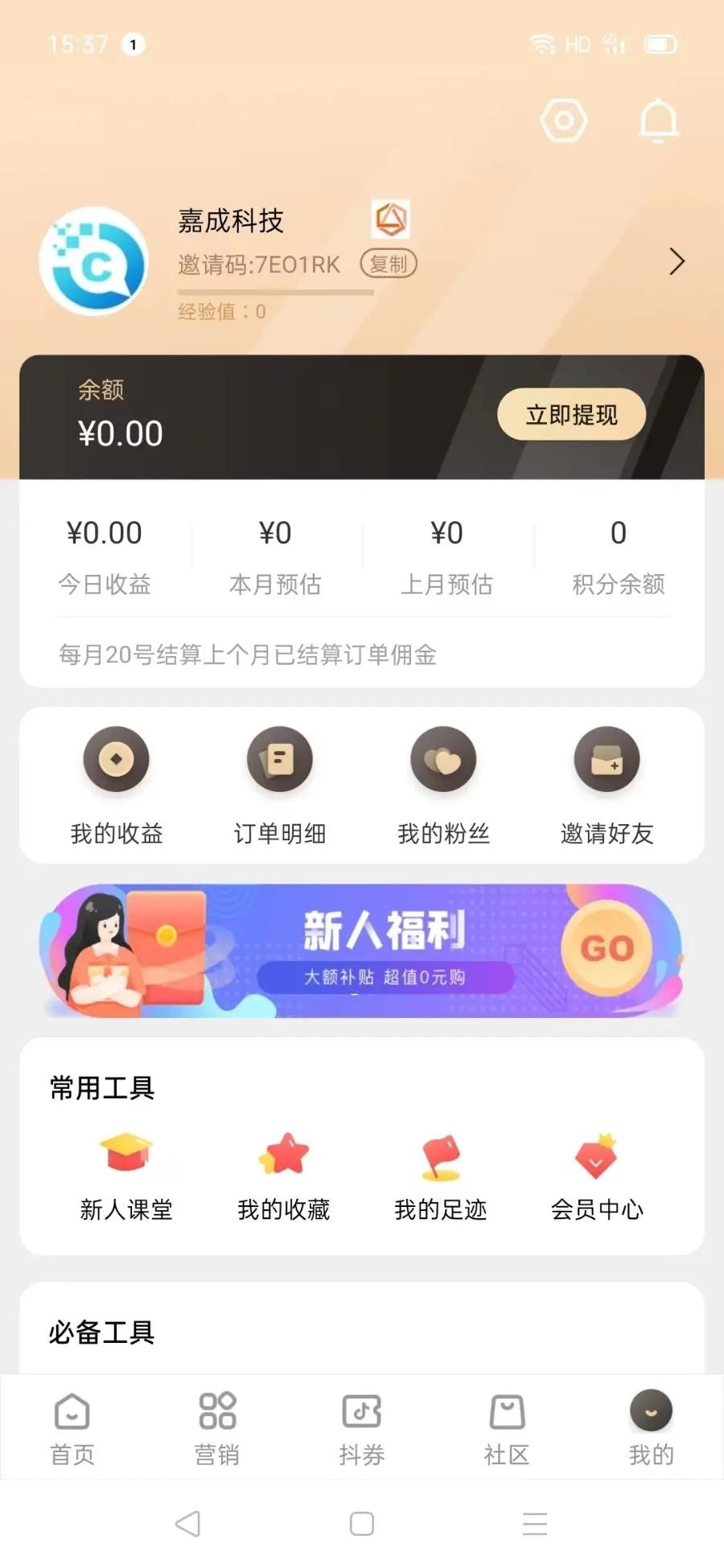View 我的收藏 favorites
The image size is (724, 1568).
pos(283,1176)
